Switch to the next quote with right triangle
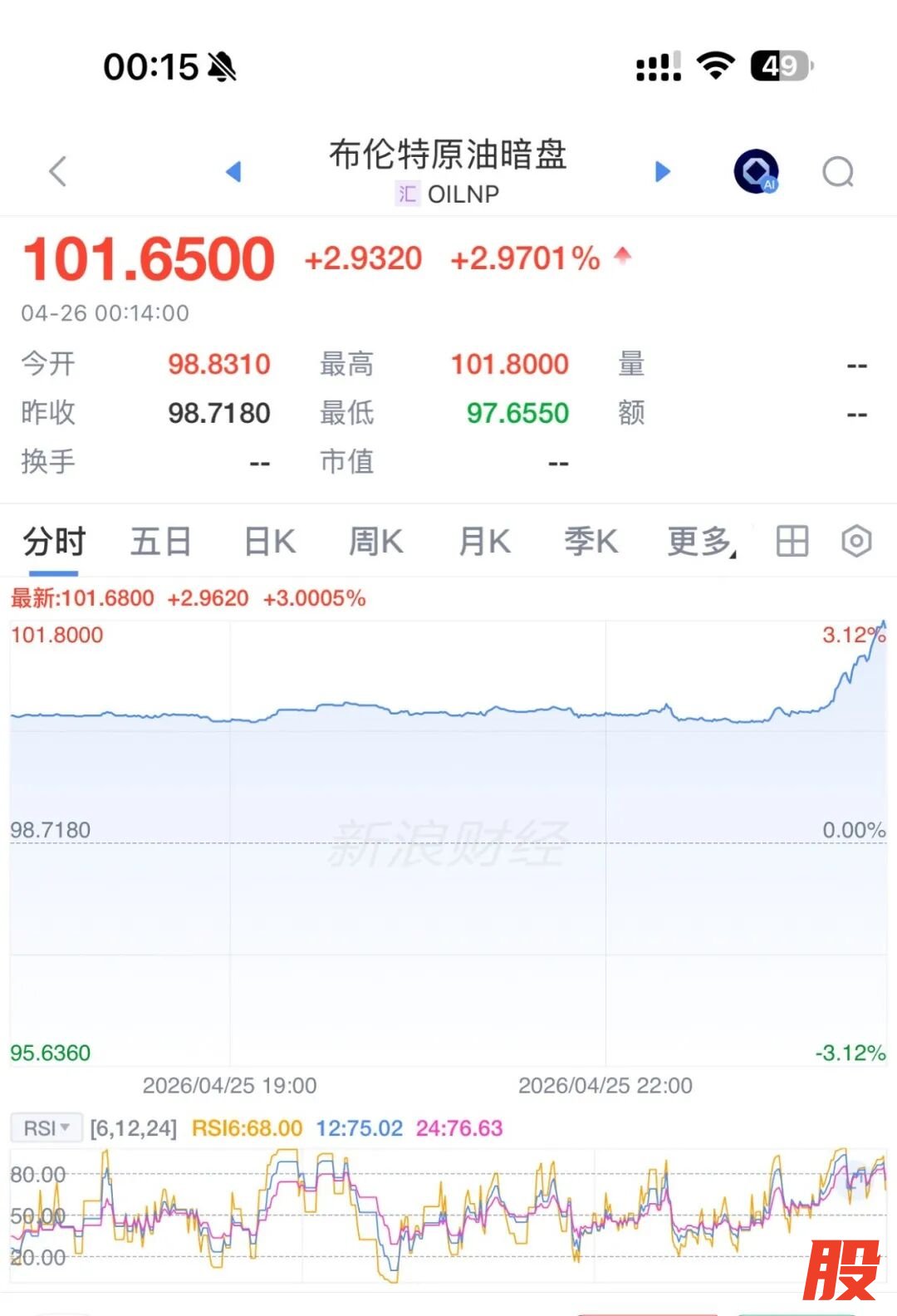Screen dimensions: 897x1316 click(662, 172)
